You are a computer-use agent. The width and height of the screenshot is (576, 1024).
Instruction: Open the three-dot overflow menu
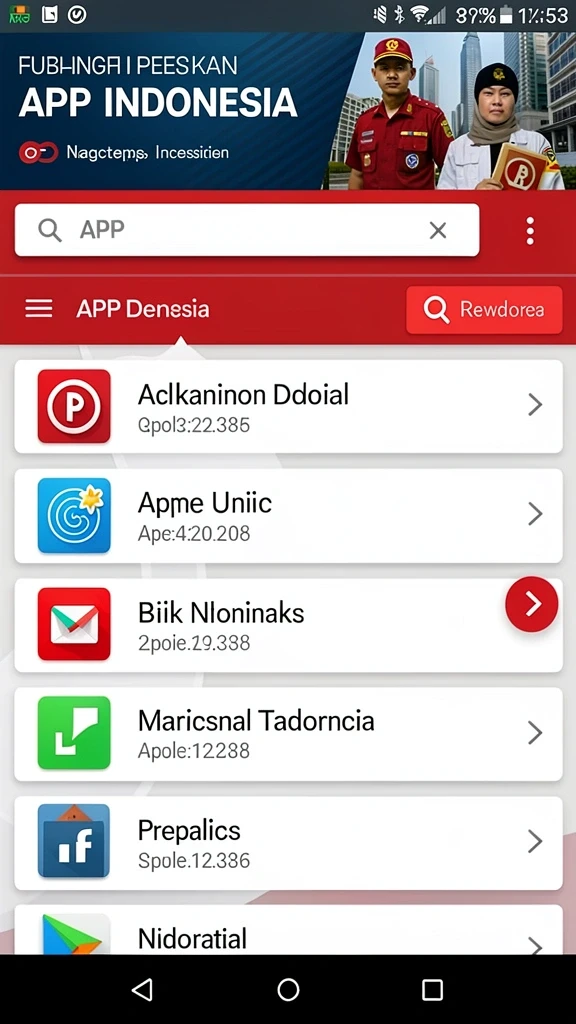pyautogui.click(x=530, y=231)
